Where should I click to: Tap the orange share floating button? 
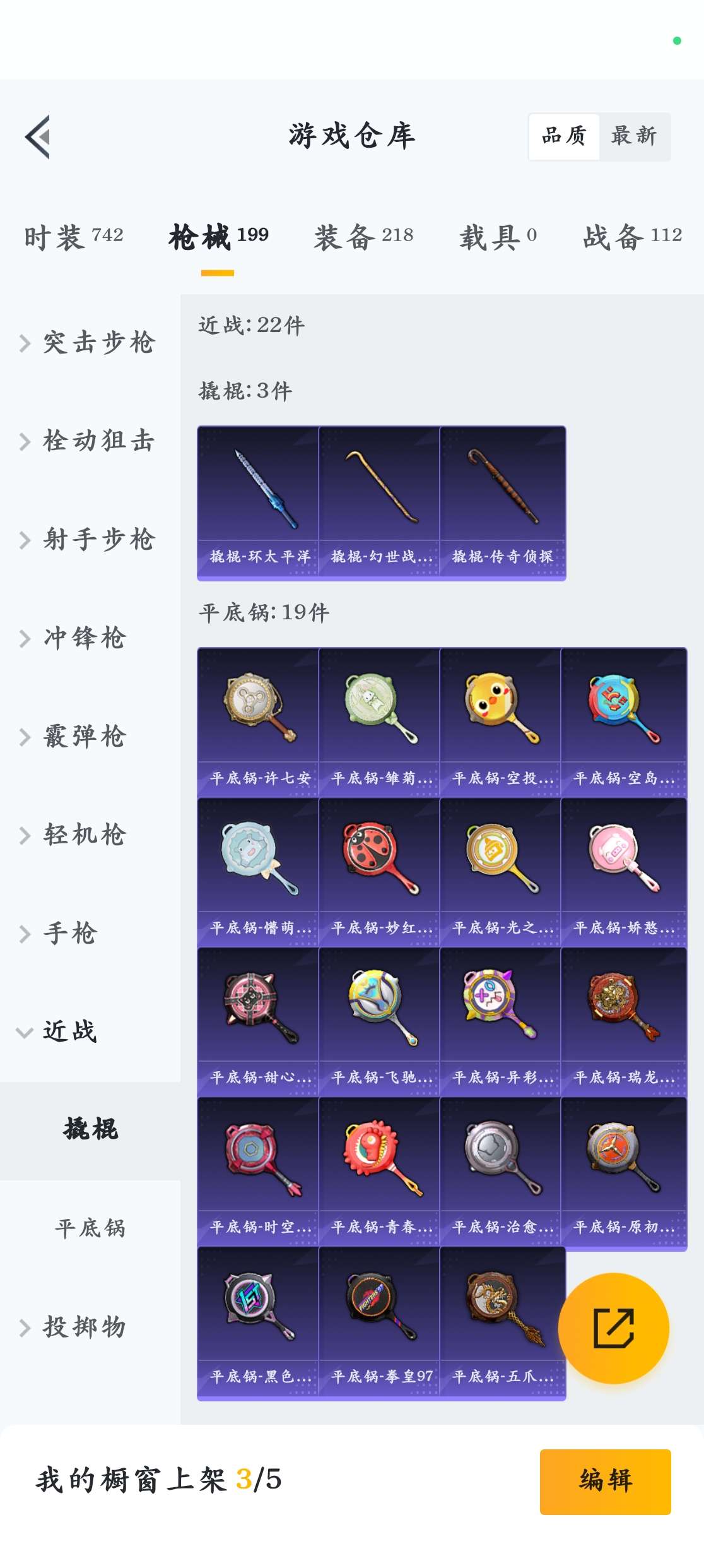pos(613,1328)
